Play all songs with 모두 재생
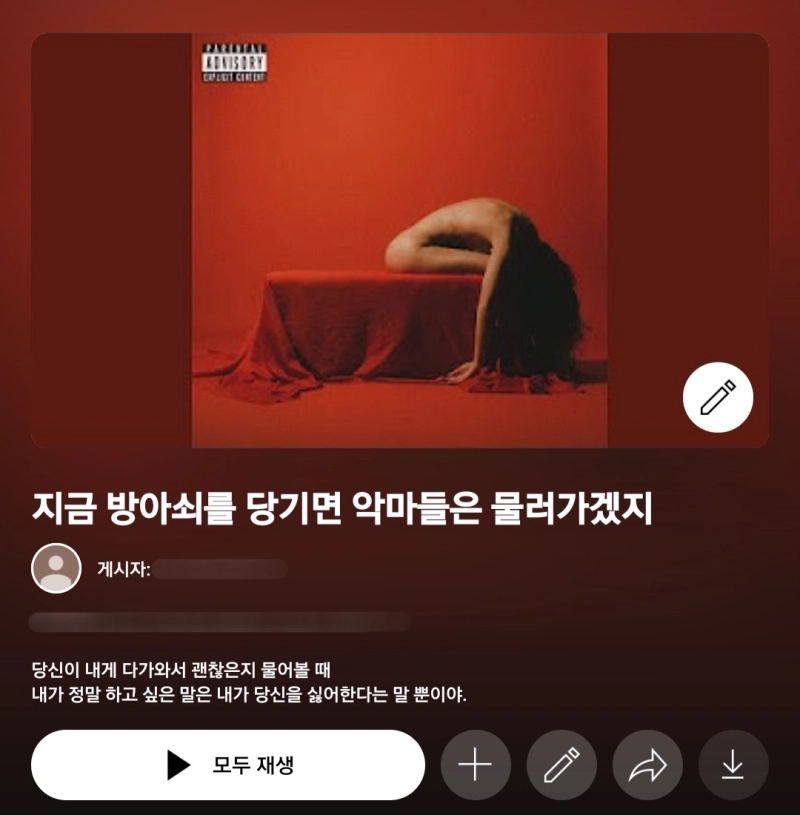Image resolution: width=800 pixels, height=815 pixels. 228,765
